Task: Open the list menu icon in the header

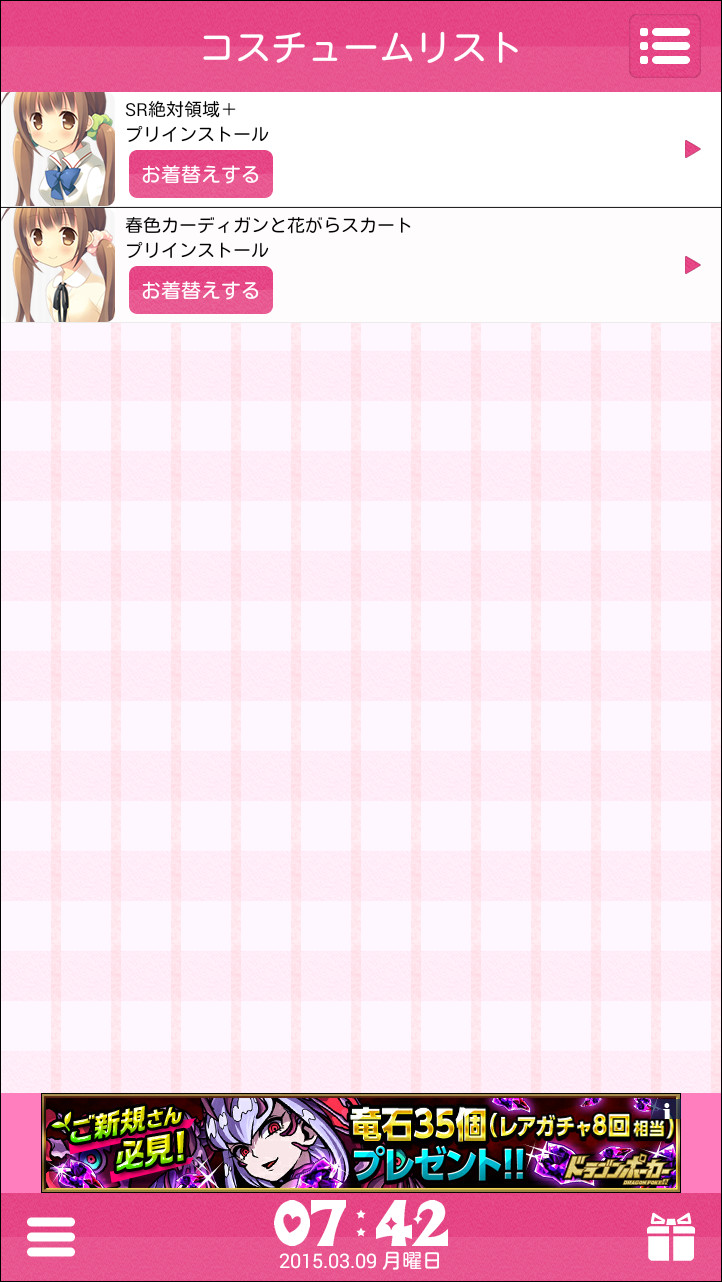Action: point(665,46)
